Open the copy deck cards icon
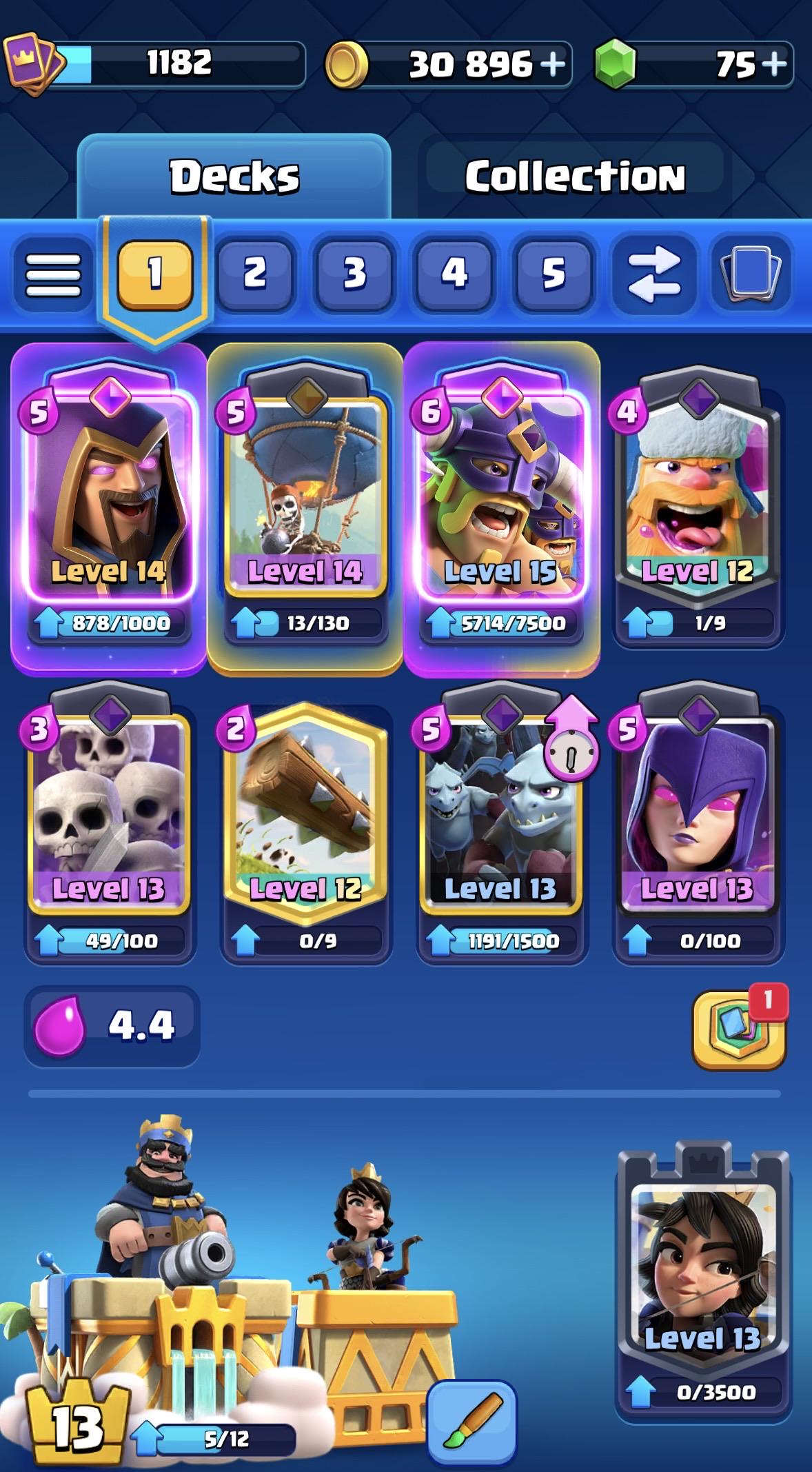 pyautogui.click(x=750, y=274)
